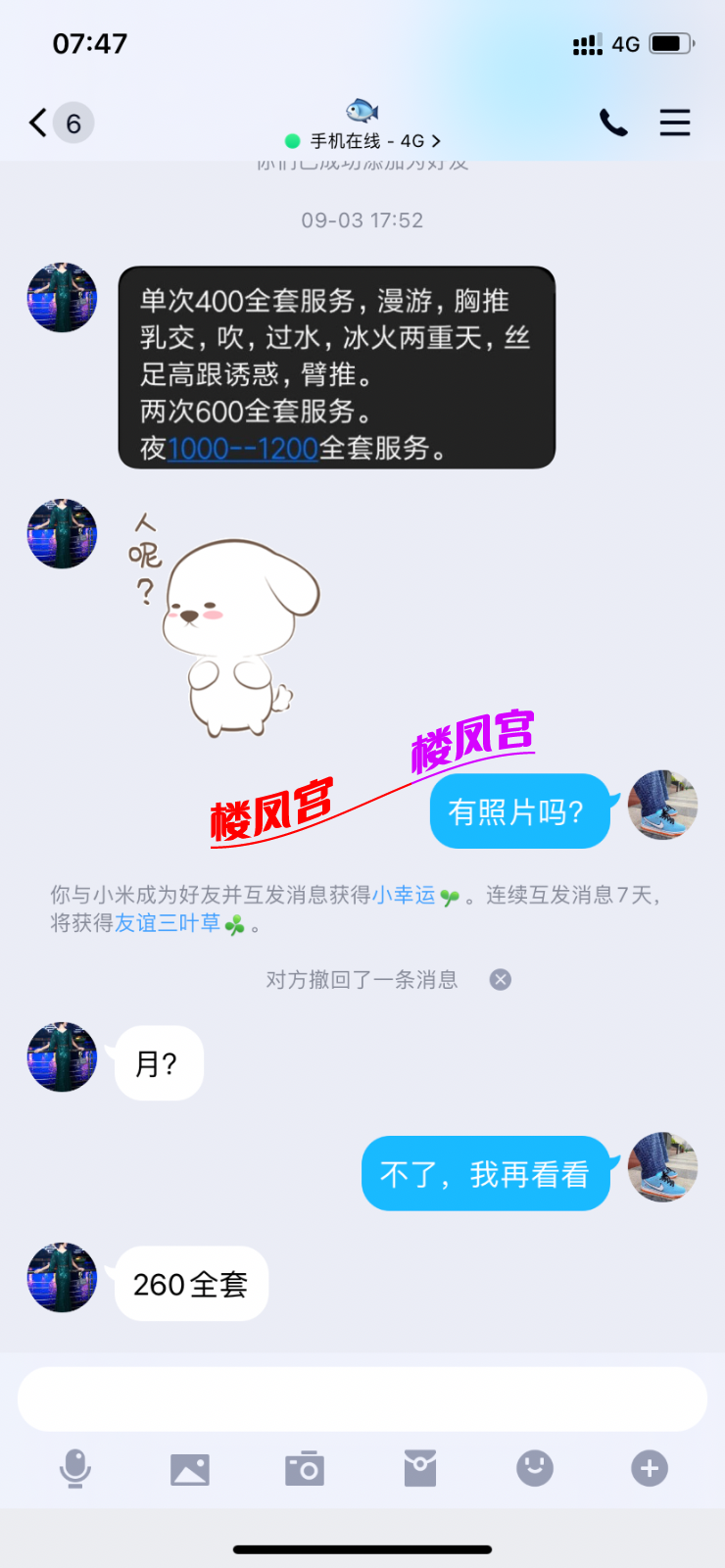
Task: Open the chat settings hamburger menu
Action: pyautogui.click(x=675, y=123)
